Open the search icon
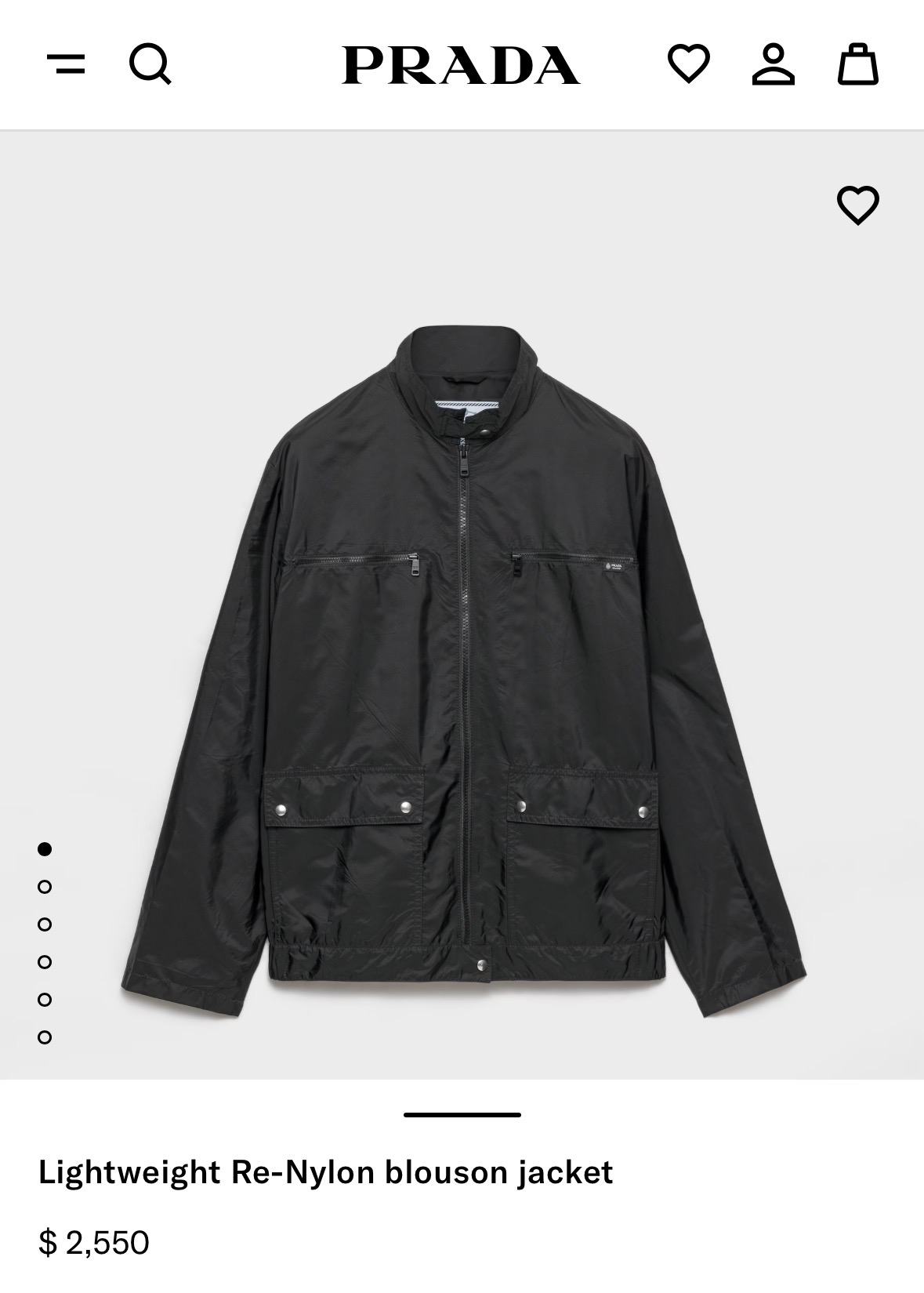 coord(150,64)
